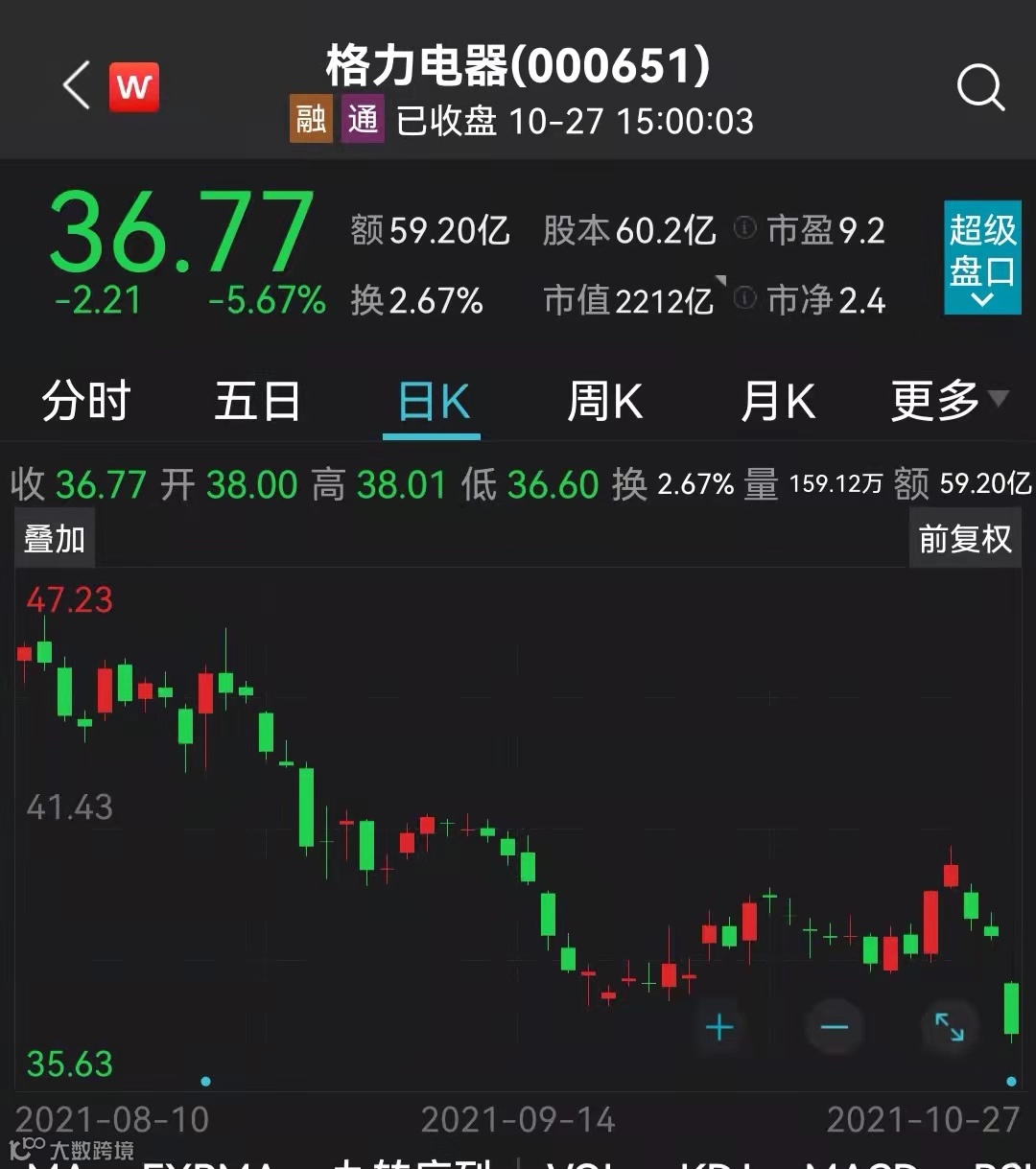Screen dimensions: 1036x1169
Task: Open the 前复权 adjustment option
Action: (x=965, y=539)
